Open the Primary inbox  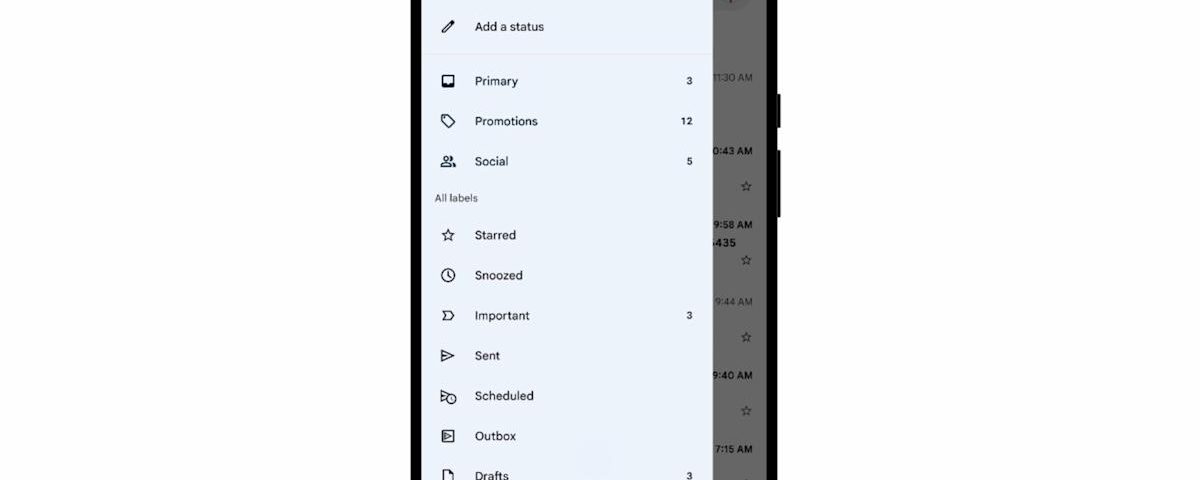[x=496, y=81]
